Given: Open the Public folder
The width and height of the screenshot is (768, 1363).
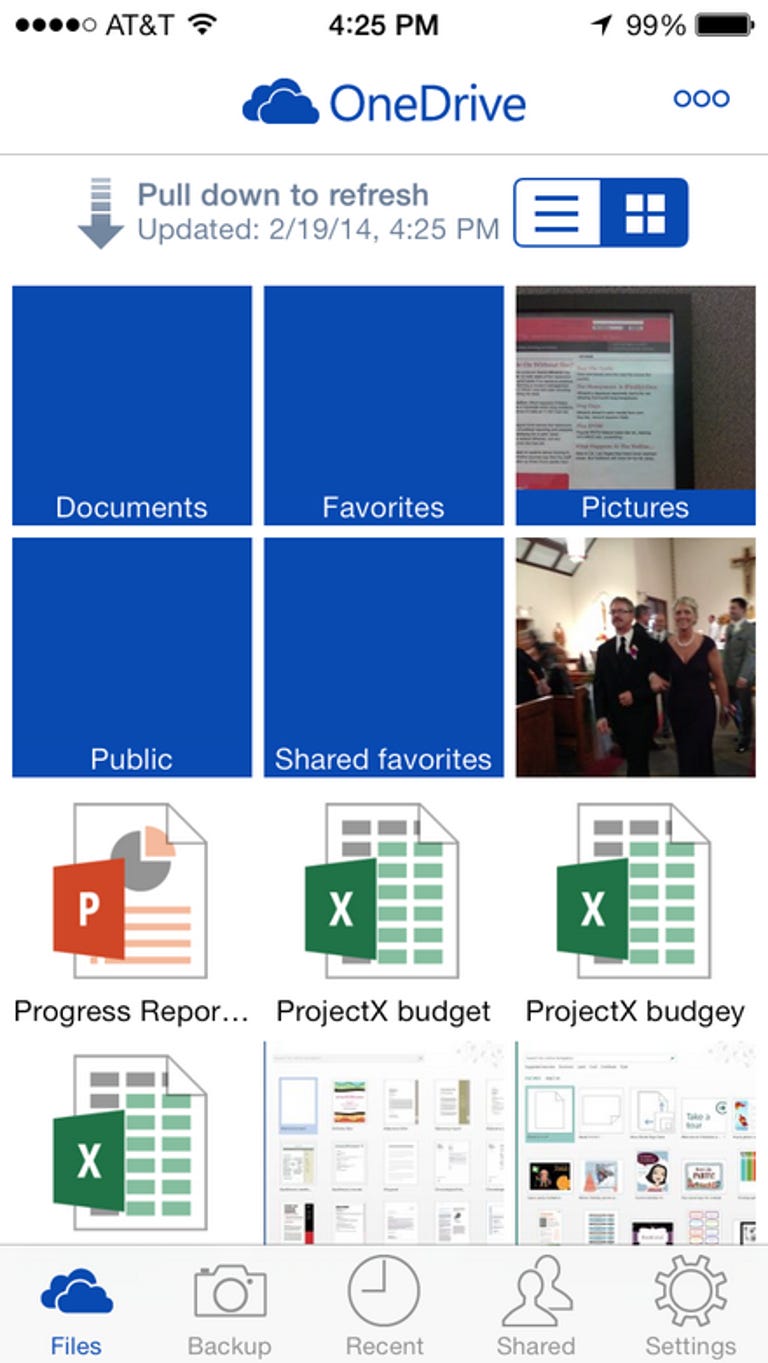Looking at the screenshot, I should pyautogui.click(x=132, y=657).
